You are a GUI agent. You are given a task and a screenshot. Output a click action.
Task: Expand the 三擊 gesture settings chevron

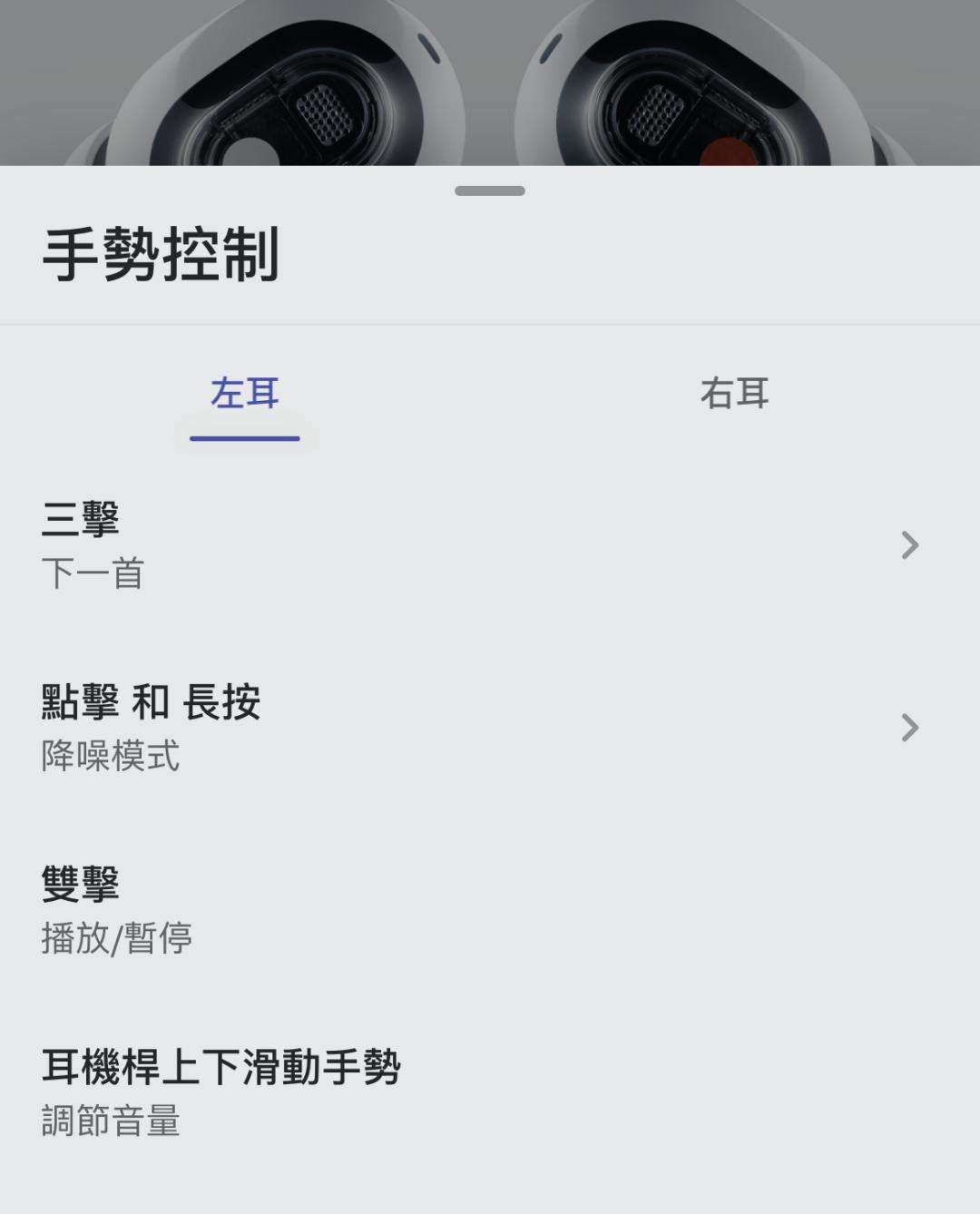pos(910,546)
